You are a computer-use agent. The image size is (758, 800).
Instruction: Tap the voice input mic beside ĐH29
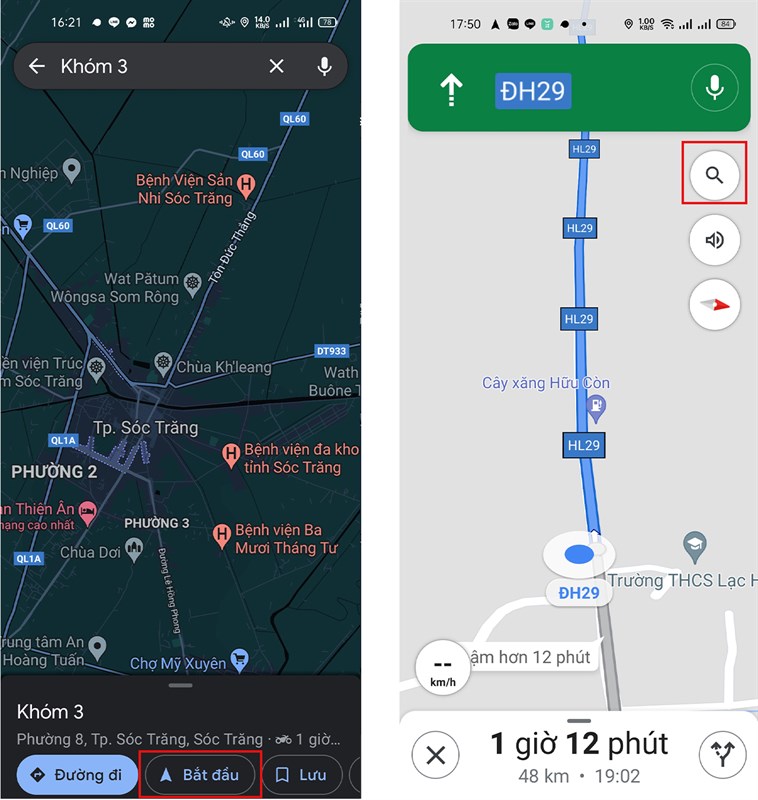[713, 88]
